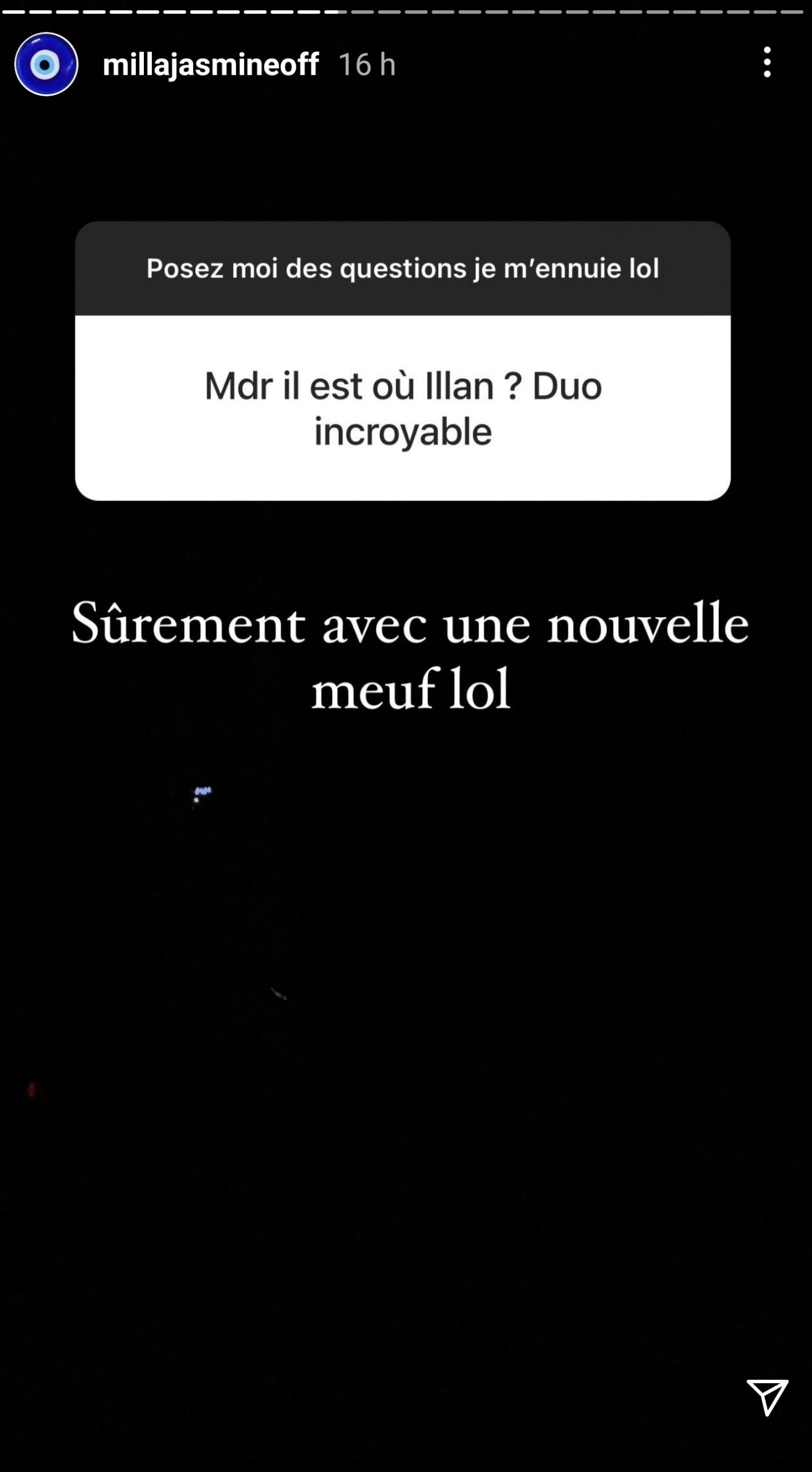Image resolution: width=812 pixels, height=1472 pixels.
Task: Share this story via the paper plane icon
Action: [x=767, y=1397]
